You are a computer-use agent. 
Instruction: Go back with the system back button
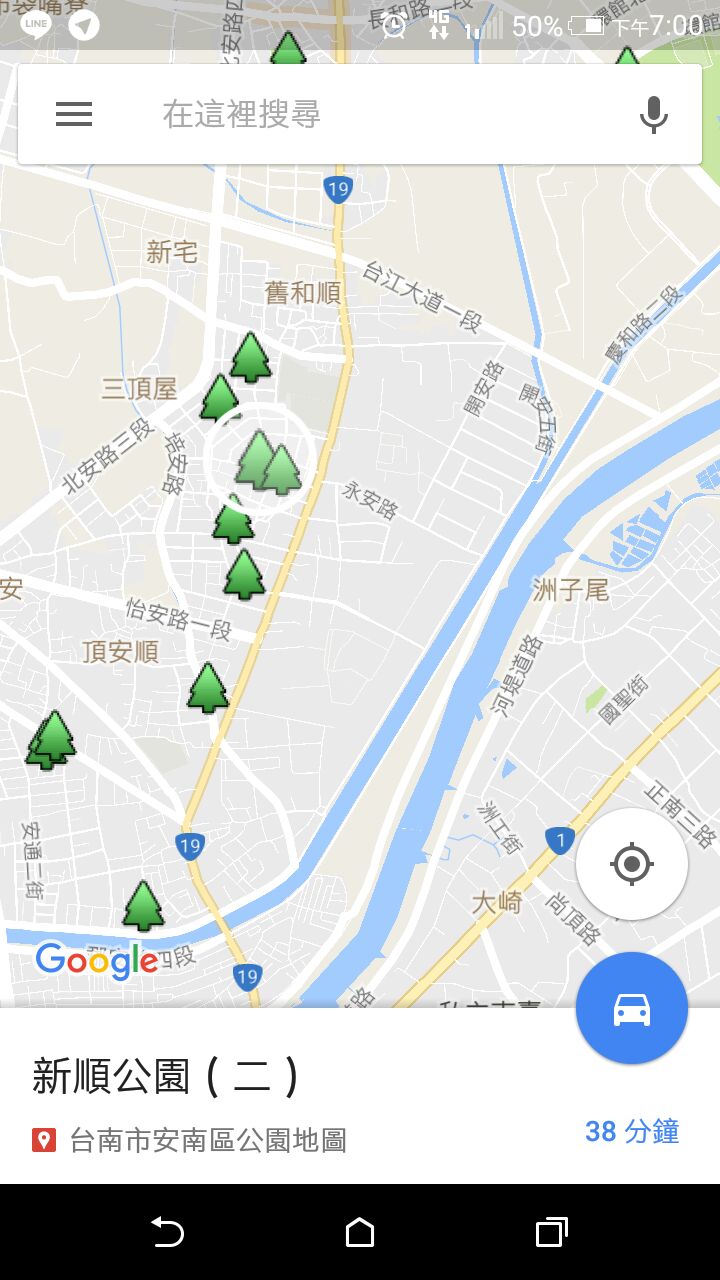(x=167, y=1232)
